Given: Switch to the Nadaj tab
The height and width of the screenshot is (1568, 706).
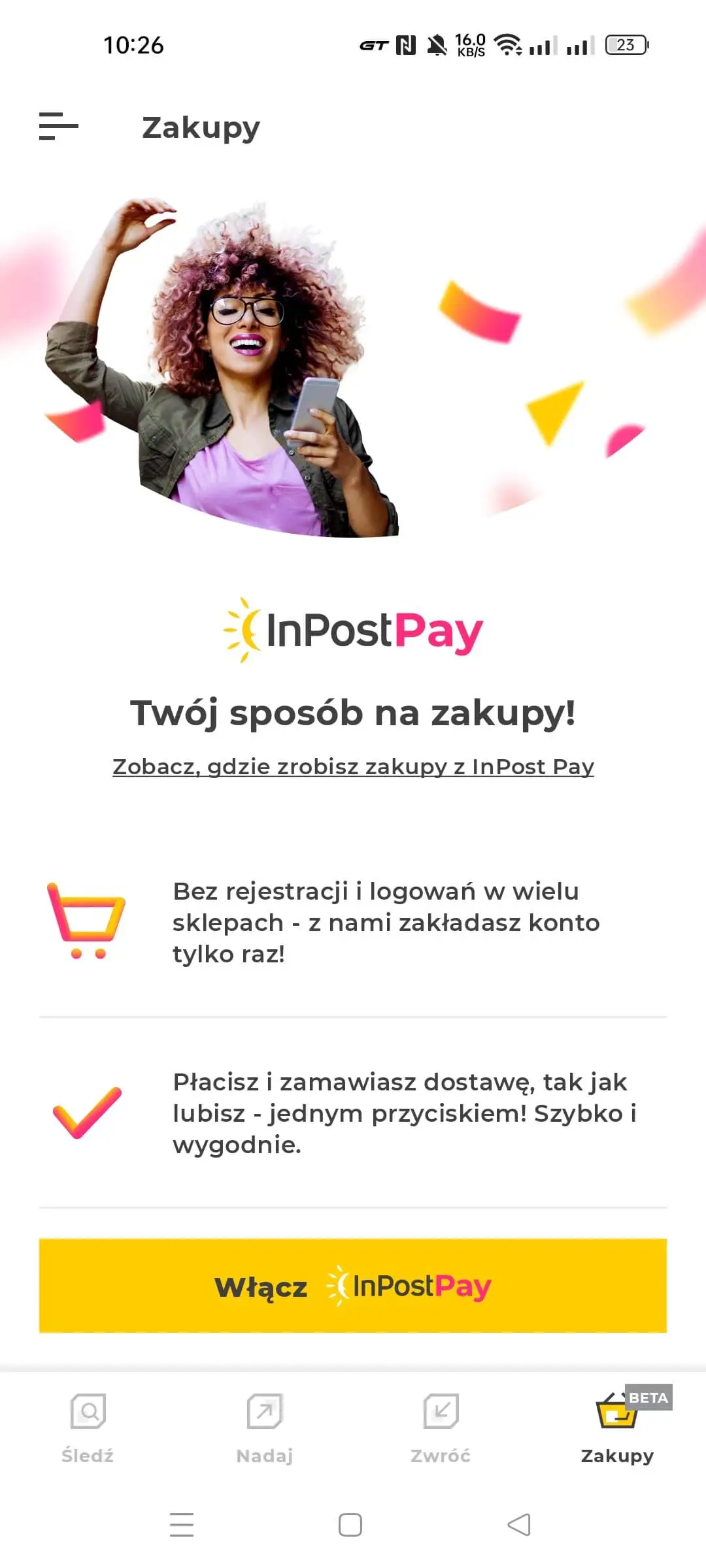Looking at the screenshot, I should (264, 1428).
